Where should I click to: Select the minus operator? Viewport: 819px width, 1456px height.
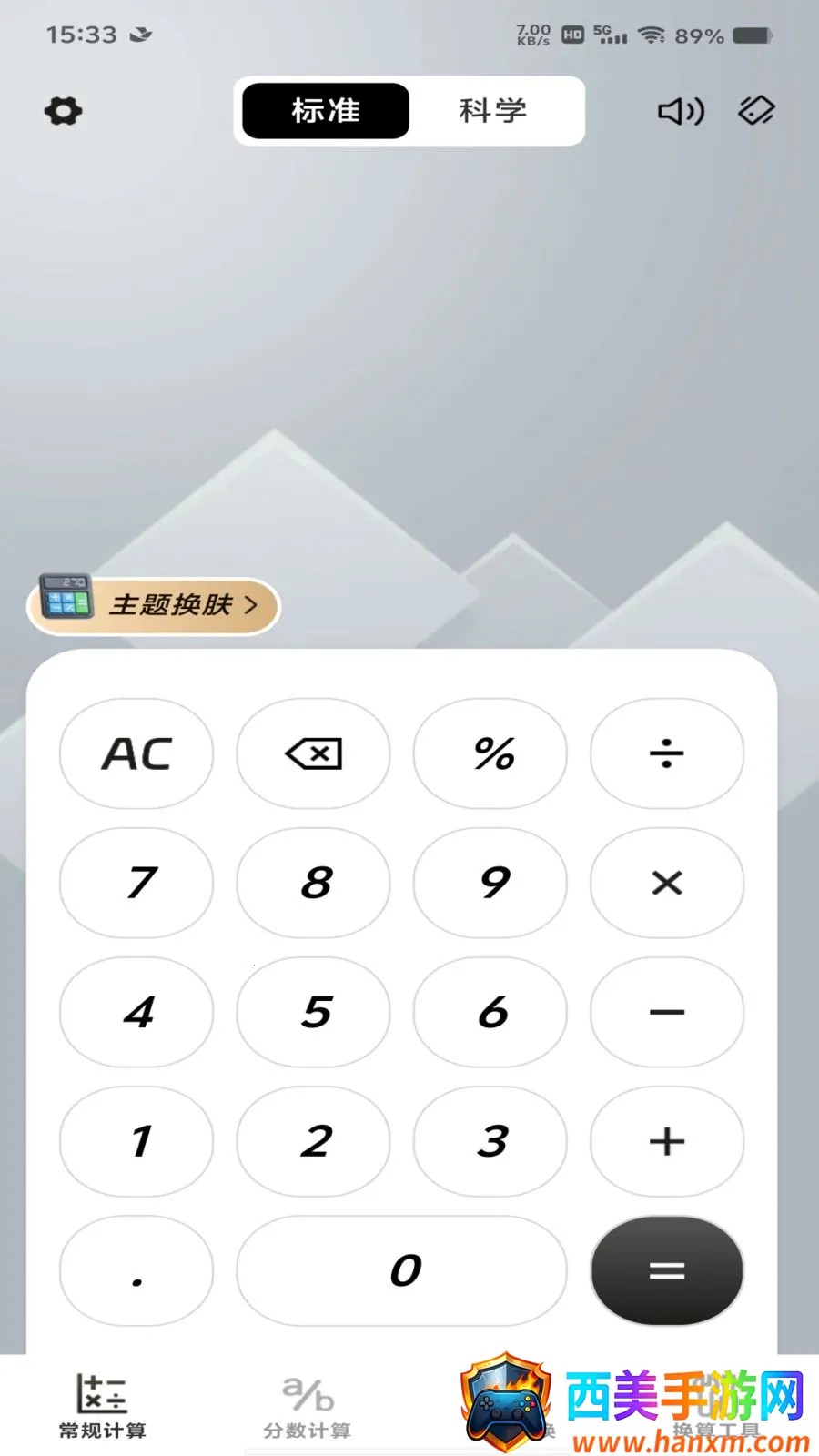tap(667, 1012)
